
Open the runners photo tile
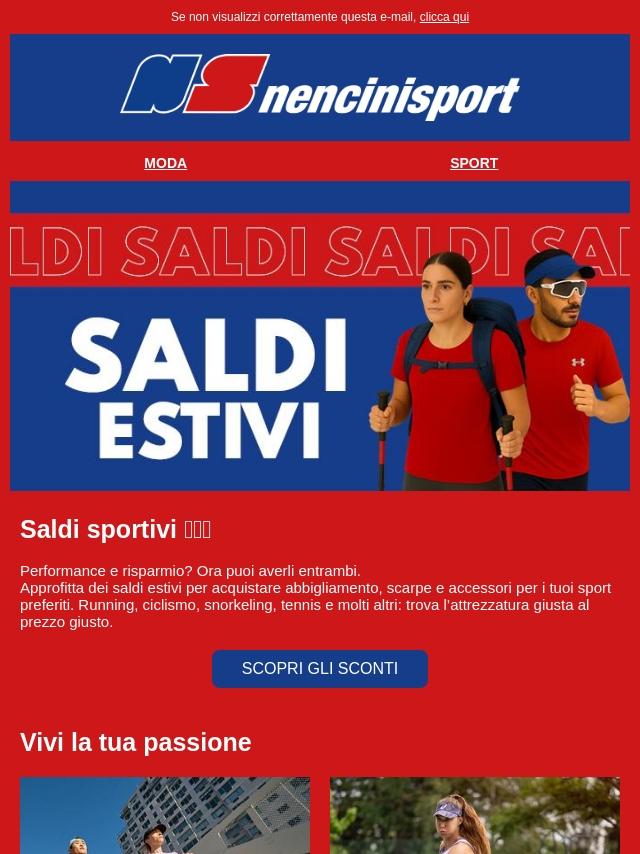(x=165, y=815)
